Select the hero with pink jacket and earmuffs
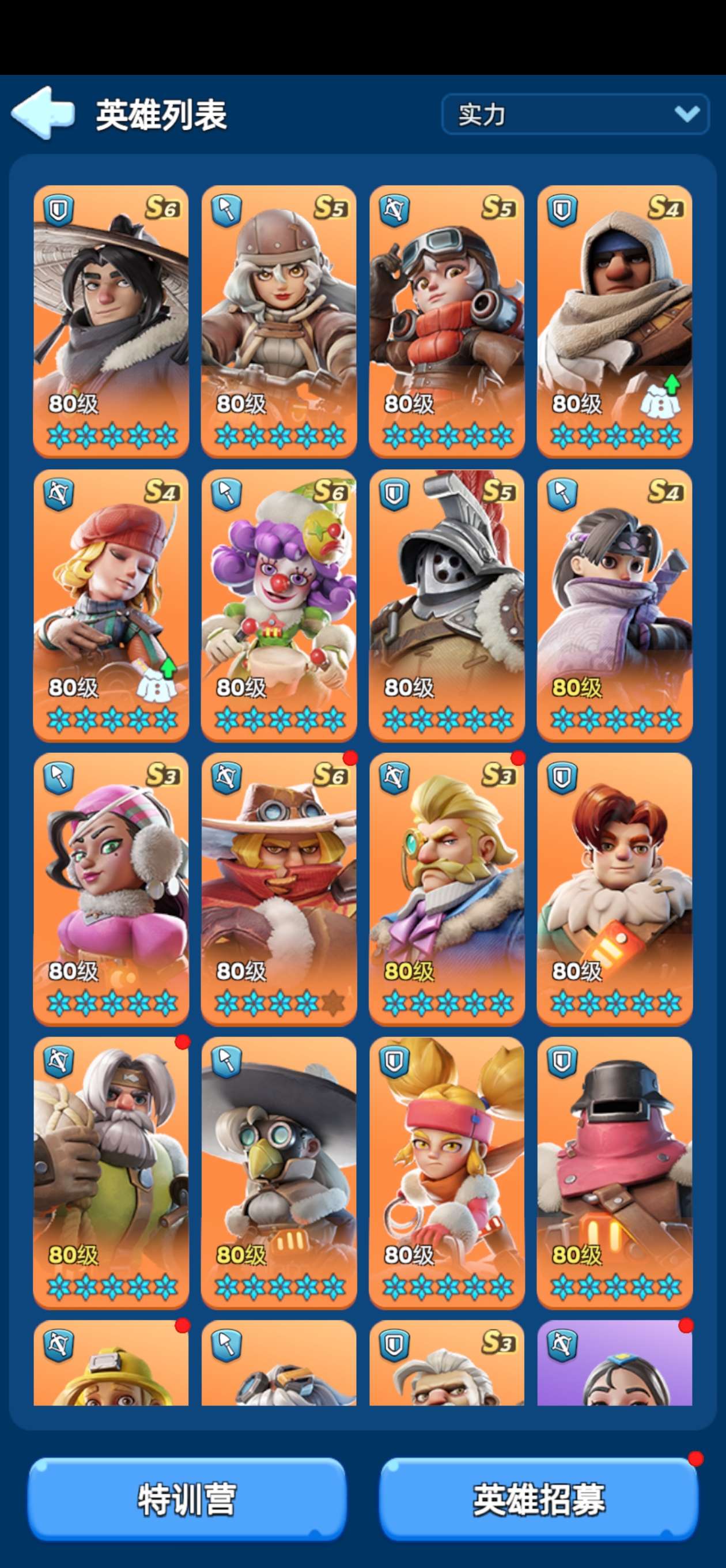Viewport: 726px width, 1568px height. tap(111, 889)
